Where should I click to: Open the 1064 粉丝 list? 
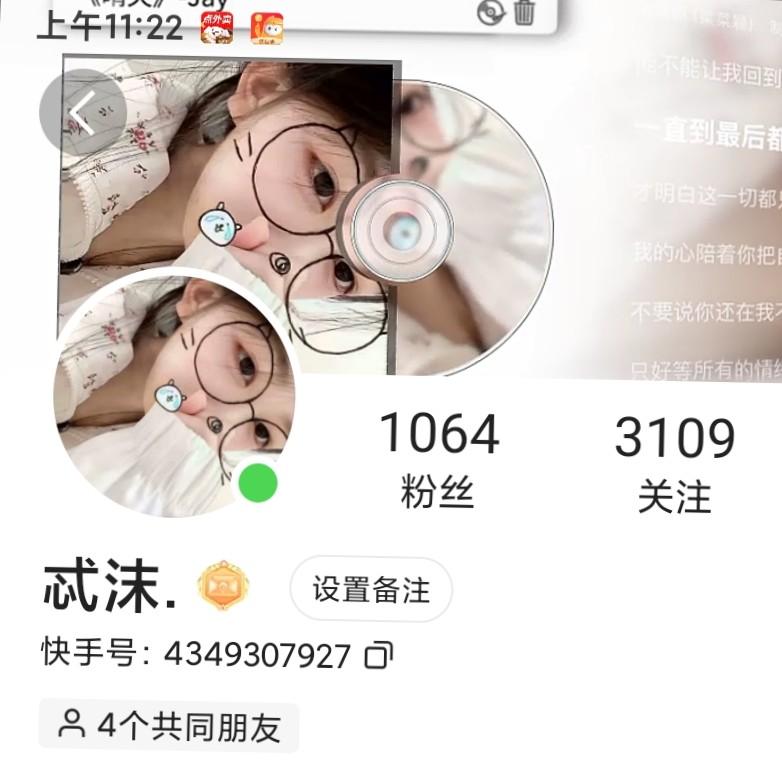pyautogui.click(x=438, y=460)
